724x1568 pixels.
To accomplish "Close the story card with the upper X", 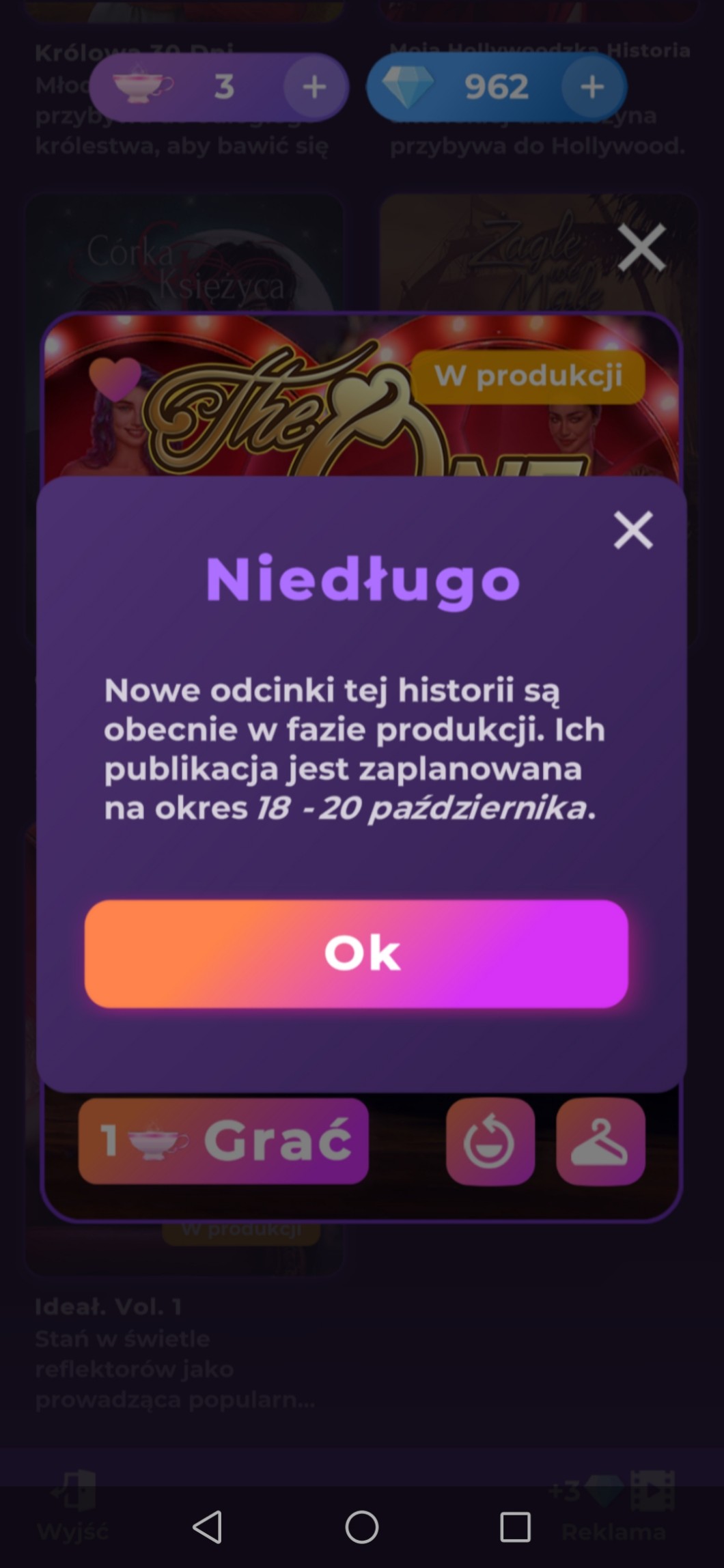I will [641, 247].
